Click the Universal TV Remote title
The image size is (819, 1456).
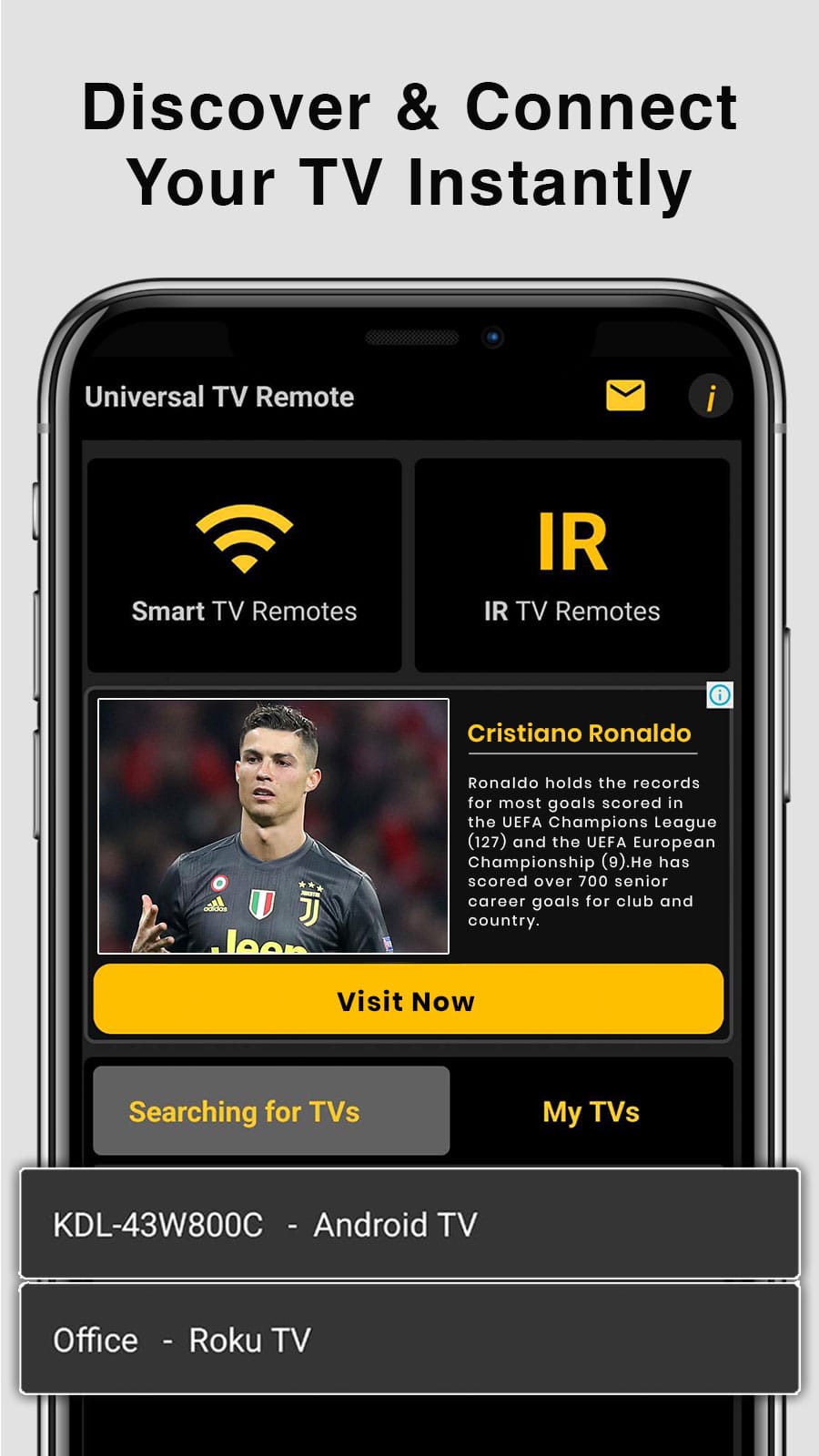tap(219, 395)
